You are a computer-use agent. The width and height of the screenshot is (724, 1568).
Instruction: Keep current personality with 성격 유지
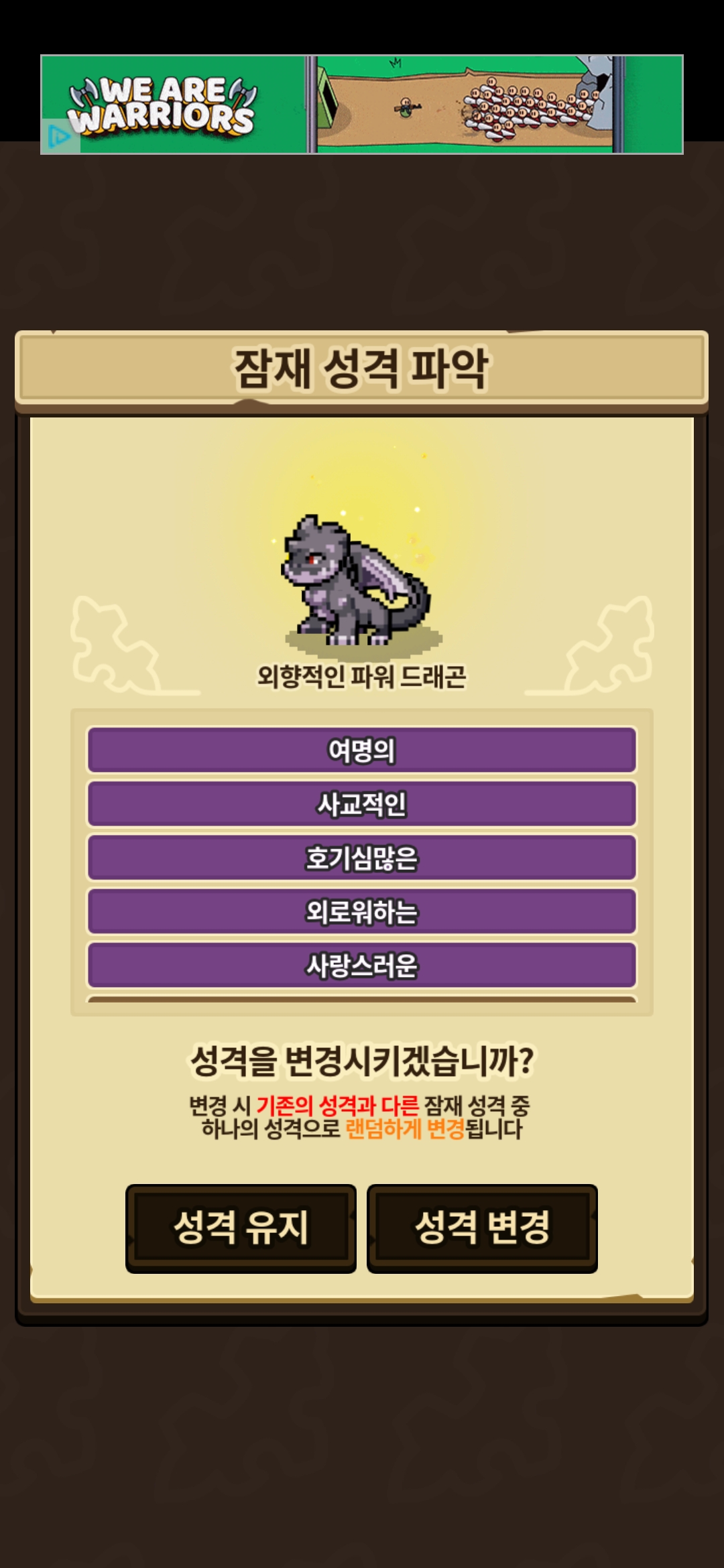pyautogui.click(x=241, y=1228)
